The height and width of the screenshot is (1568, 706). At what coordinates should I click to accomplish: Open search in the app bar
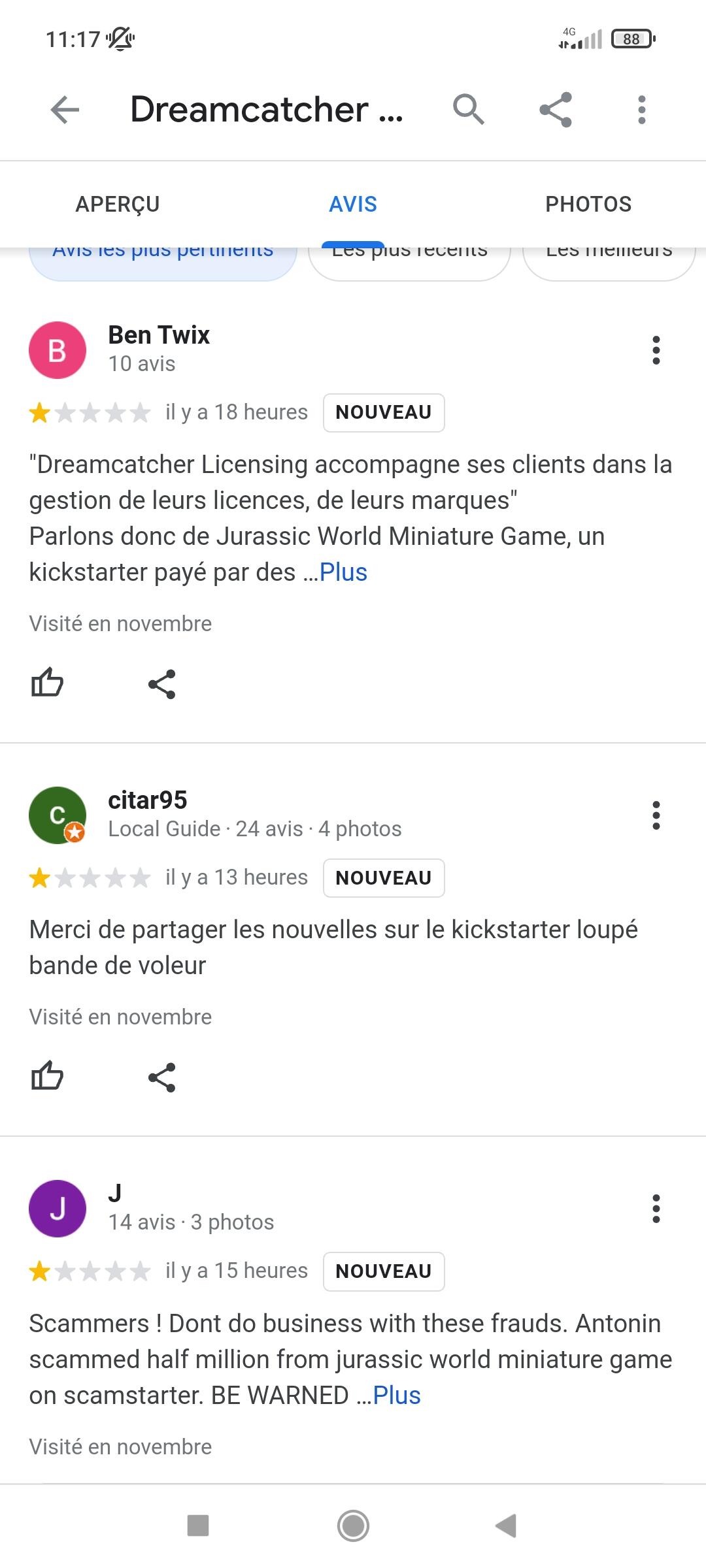469,109
